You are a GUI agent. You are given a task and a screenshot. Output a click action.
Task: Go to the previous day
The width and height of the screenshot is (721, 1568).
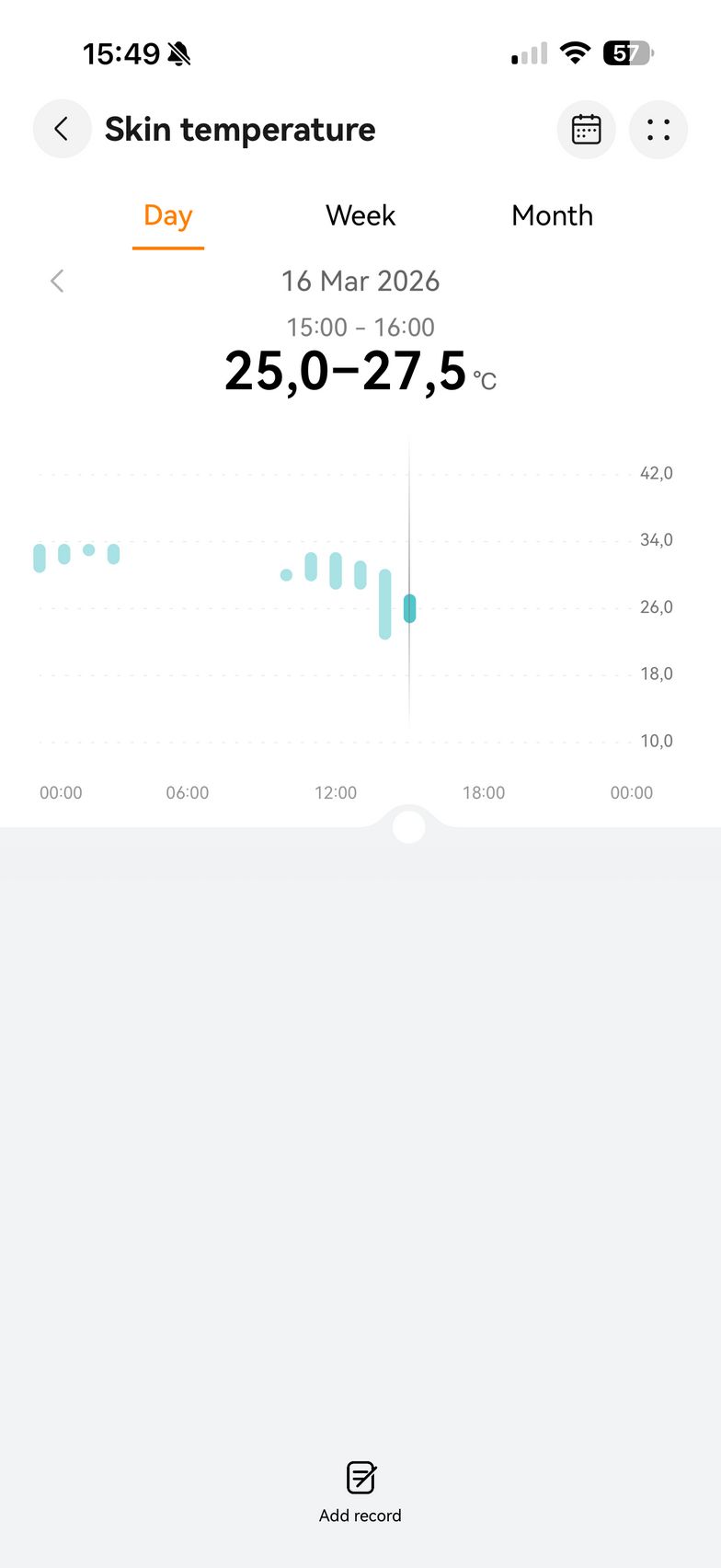(x=57, y=281)
